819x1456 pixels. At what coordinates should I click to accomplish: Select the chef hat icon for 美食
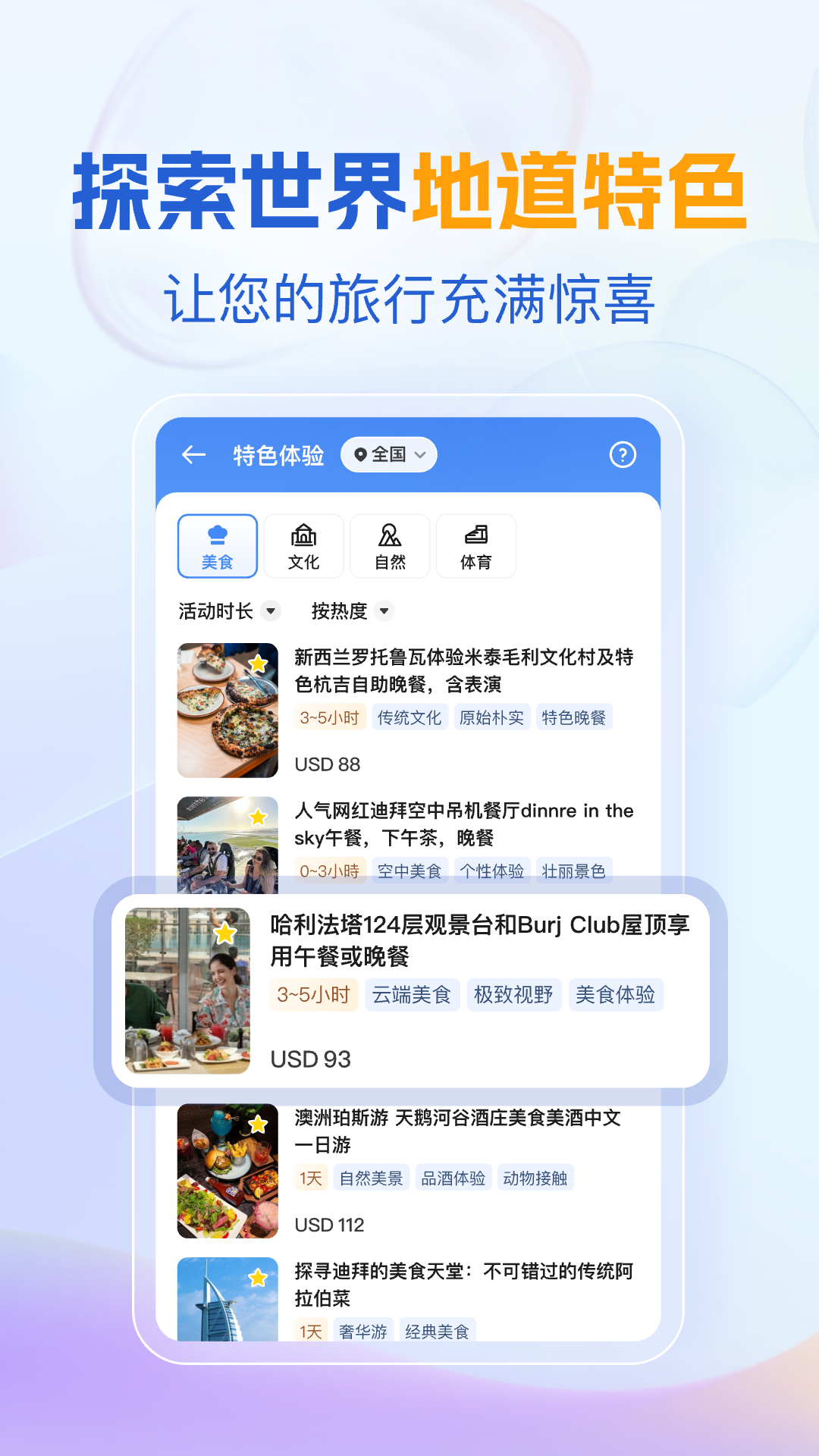point(218,535)
